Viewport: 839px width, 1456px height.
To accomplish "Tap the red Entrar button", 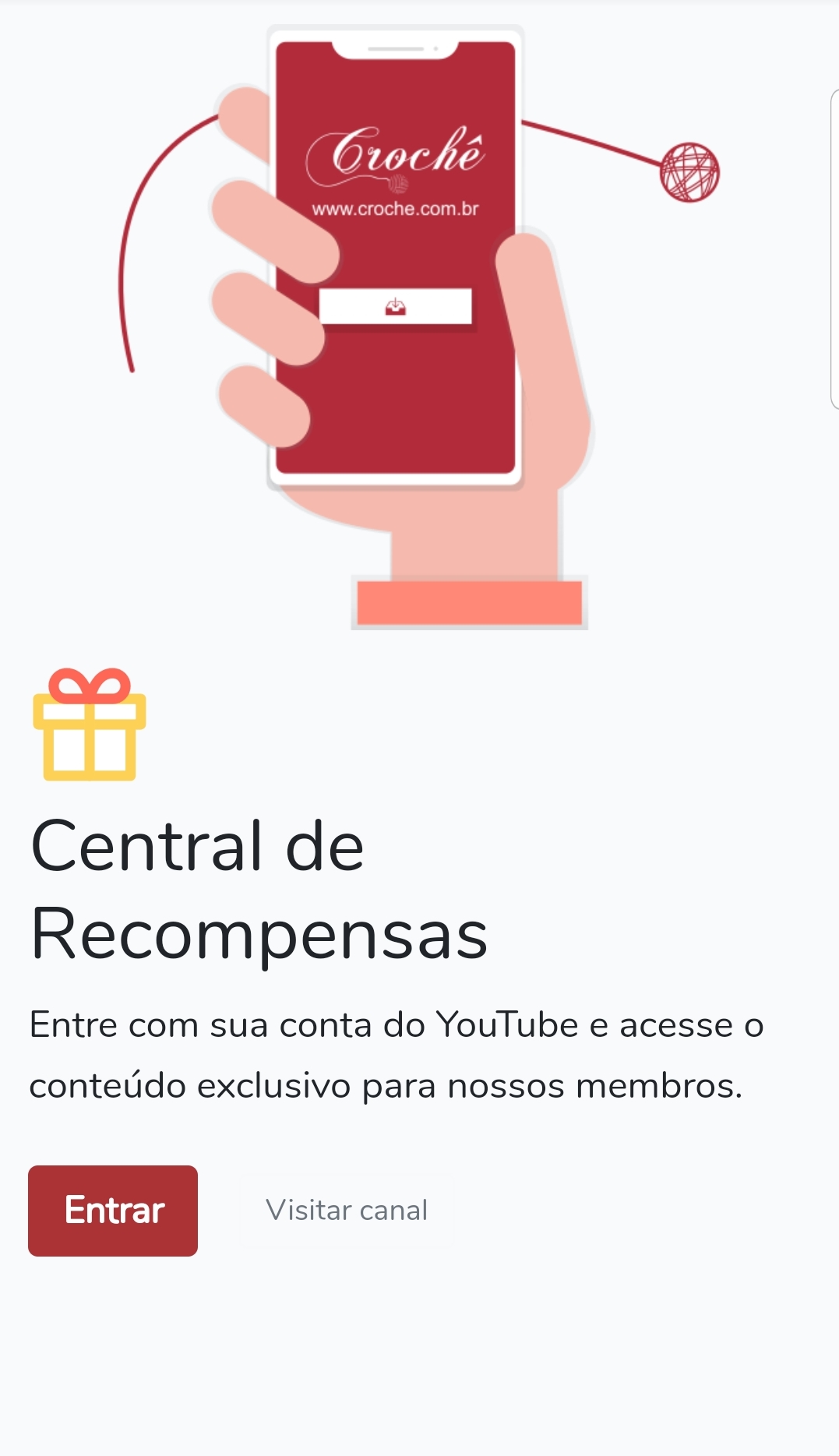I will coord(113,1211).
